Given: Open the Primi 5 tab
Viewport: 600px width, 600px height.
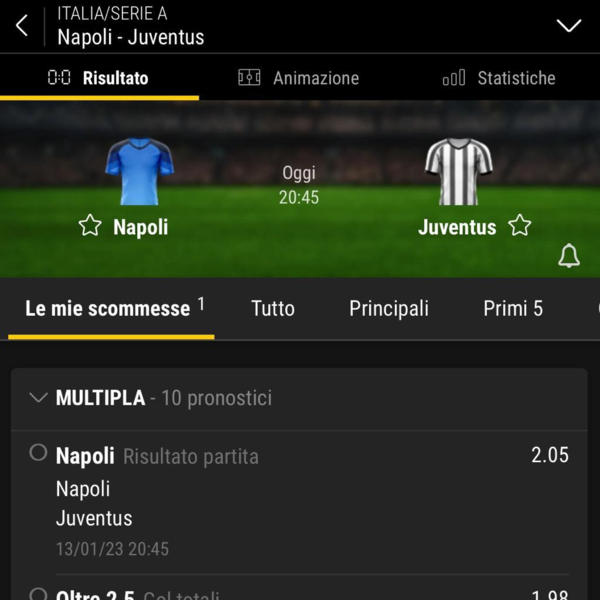Looking at the screenshot, I should (x=513, y=309).
